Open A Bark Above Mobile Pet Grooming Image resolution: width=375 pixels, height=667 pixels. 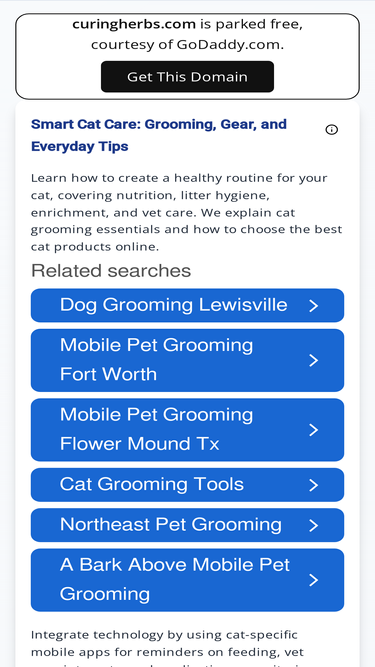[x=187, y=580]
